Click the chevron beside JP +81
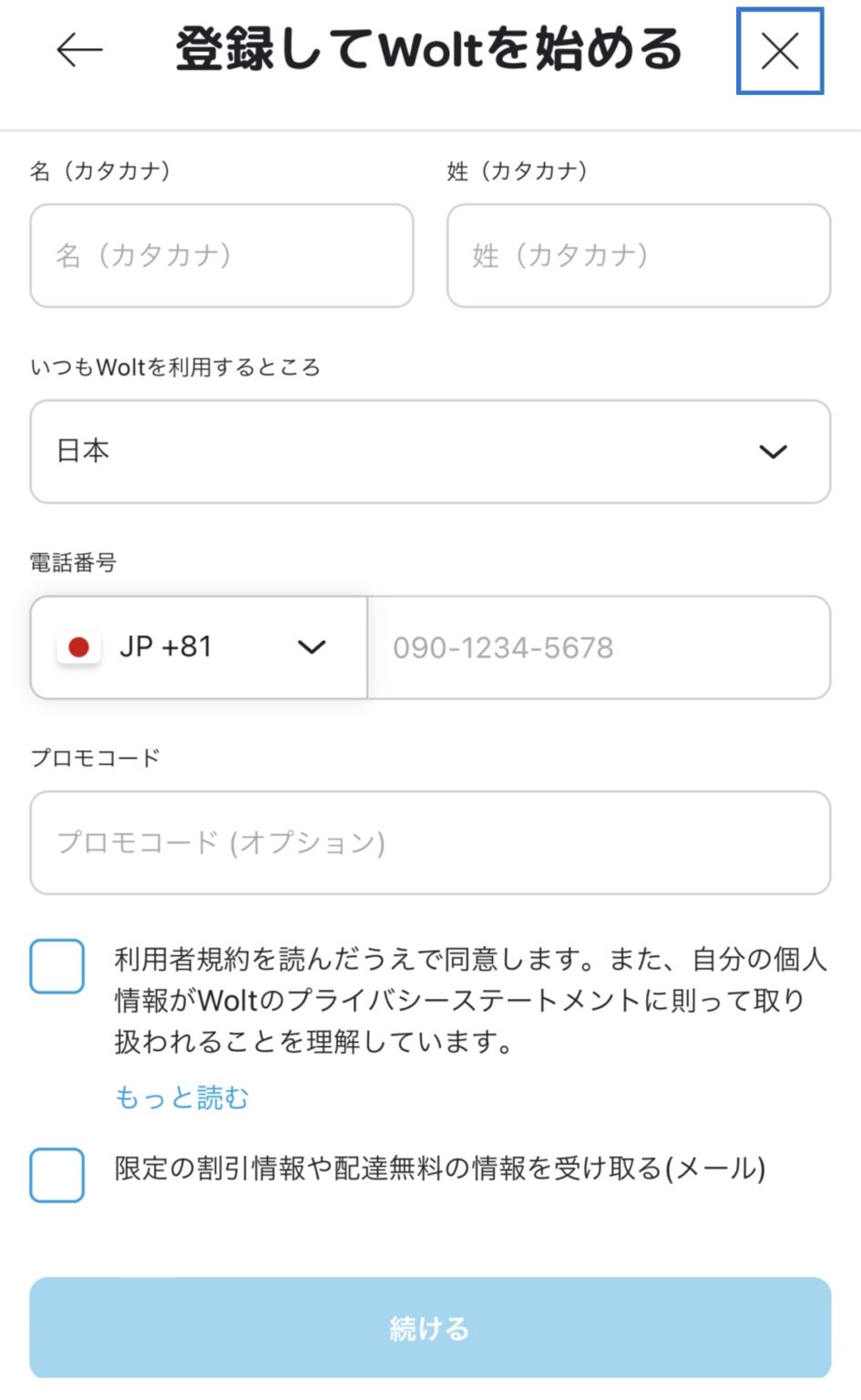 [313, 647]
